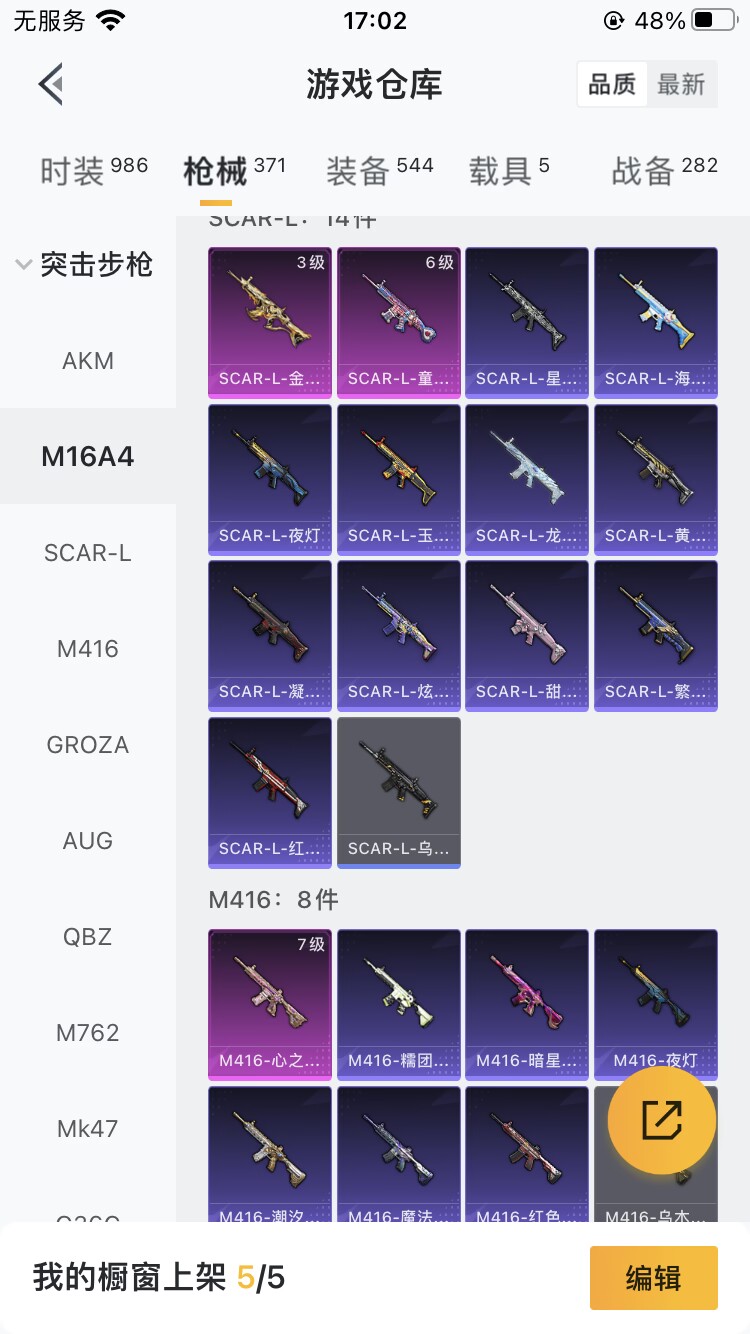Viewport: 750px width, 1334px height.
Task: Switch to the 载具 tab
Action: [x=509, y=170]
